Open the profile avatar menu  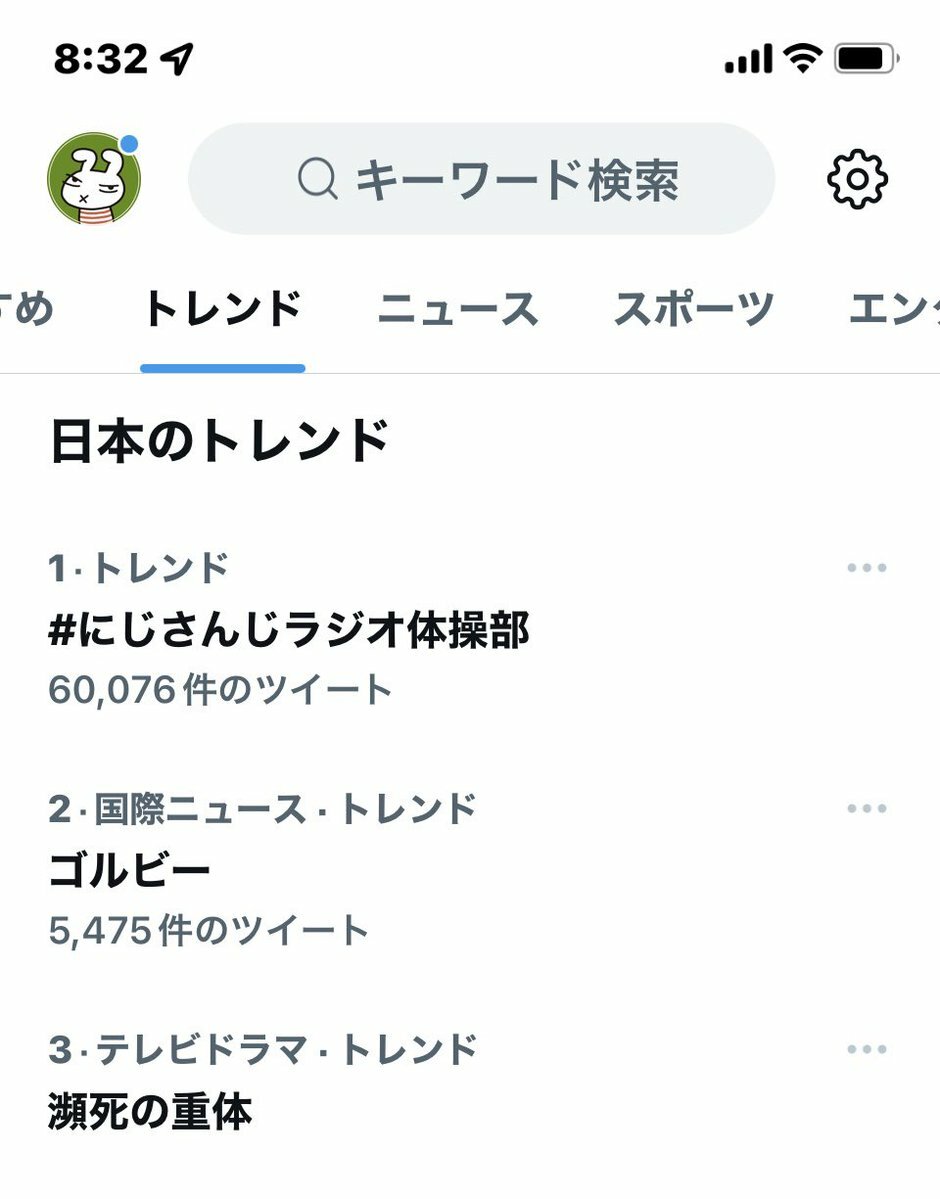tap(94, 180)
